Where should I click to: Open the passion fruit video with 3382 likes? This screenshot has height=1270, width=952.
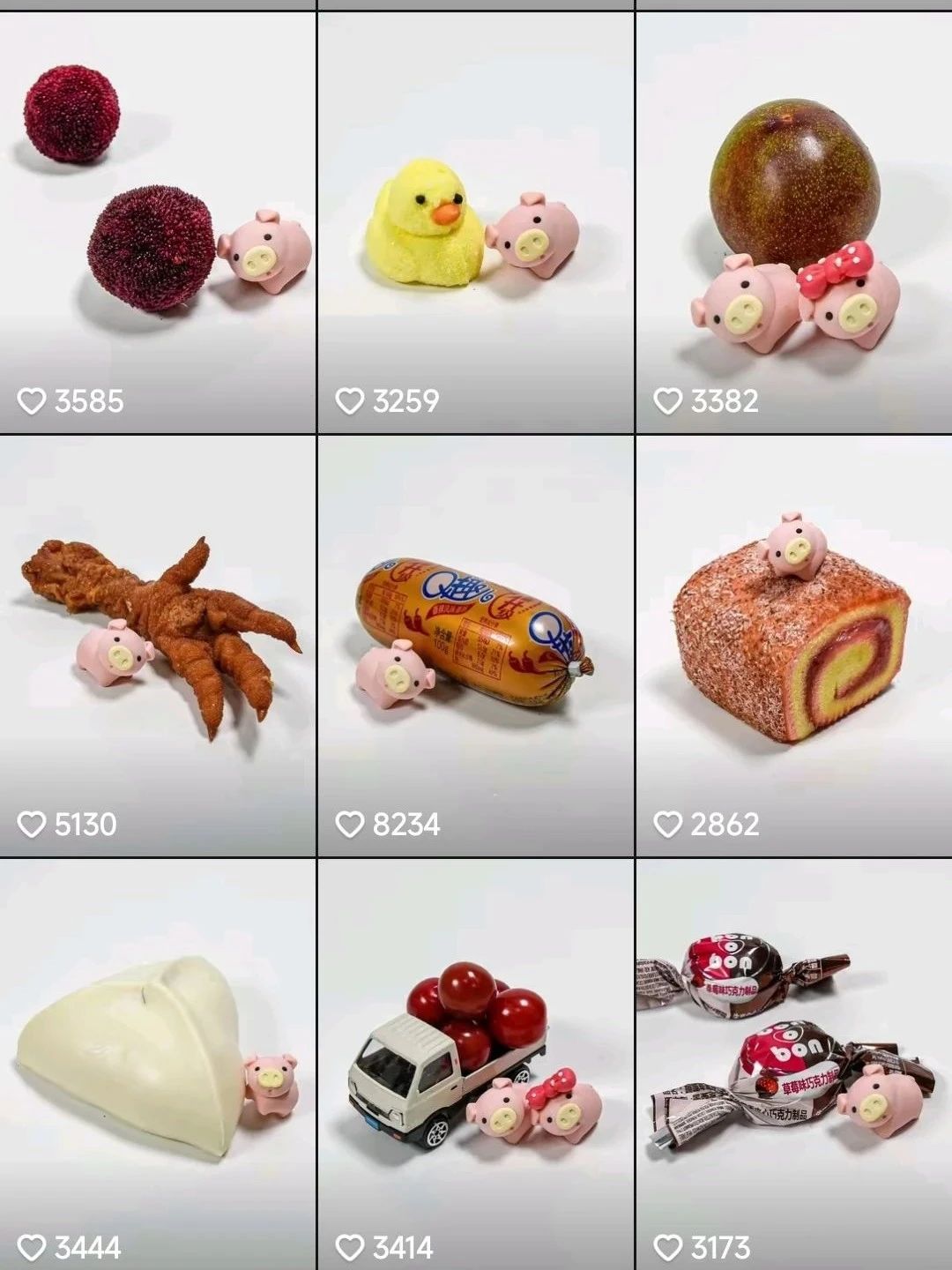[793, 220]
